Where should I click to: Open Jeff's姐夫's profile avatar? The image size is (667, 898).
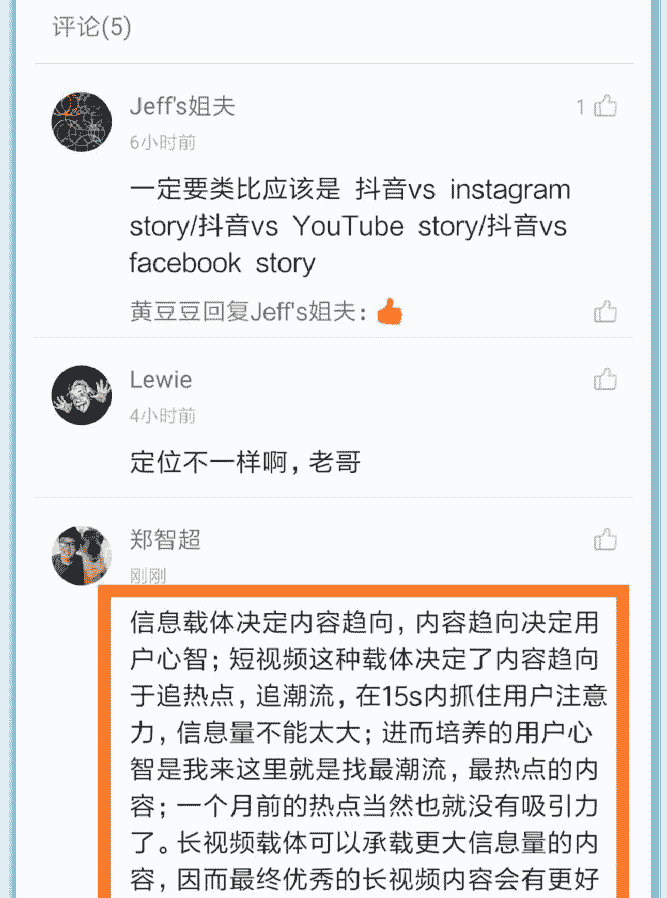pyautogui.click(x=81, y=122)
